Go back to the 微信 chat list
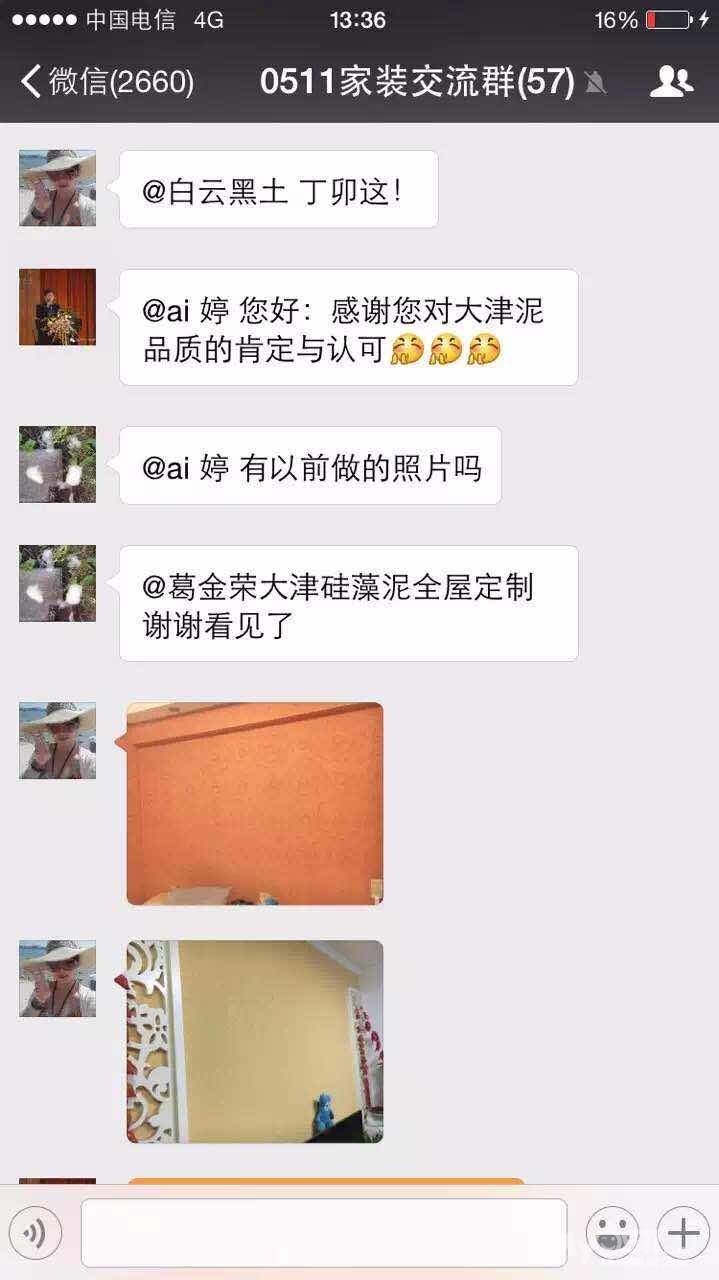The width and height of the screenshot is (719, 1280). 106,82
